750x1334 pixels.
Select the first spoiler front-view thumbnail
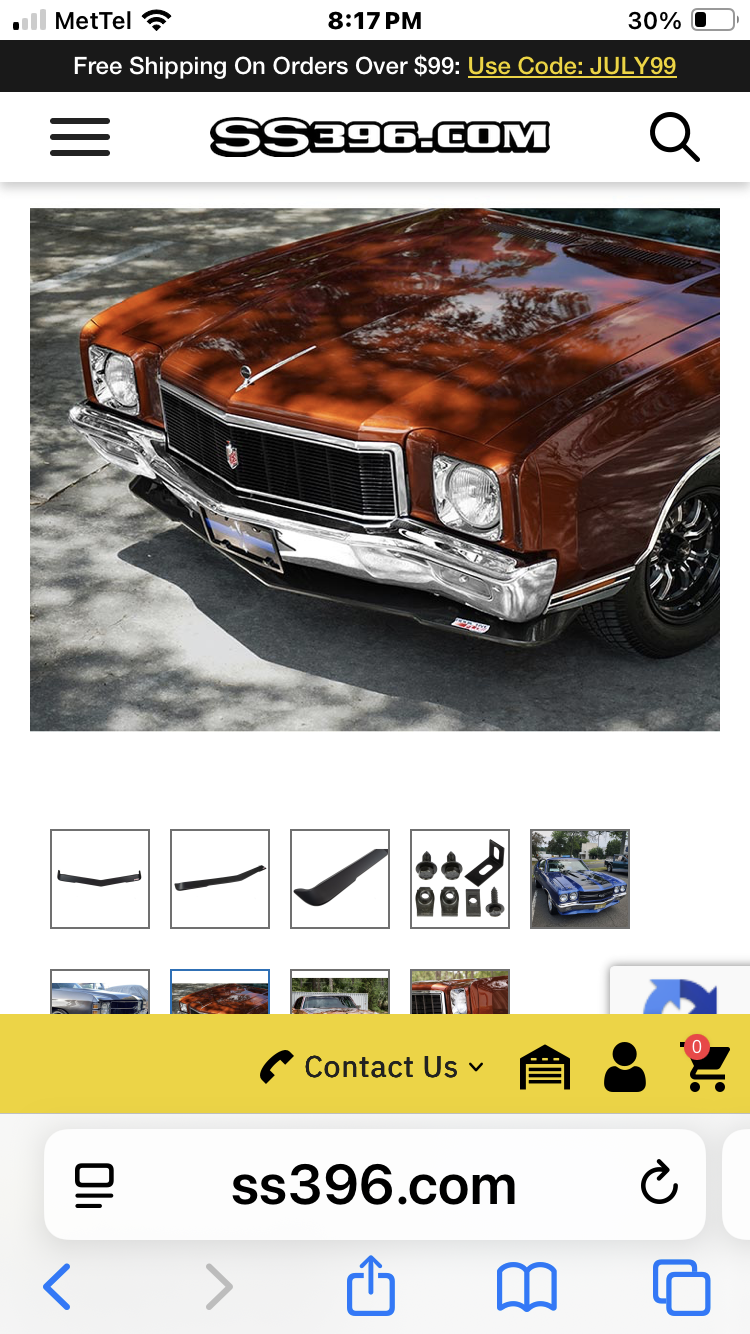click(100, 879)
